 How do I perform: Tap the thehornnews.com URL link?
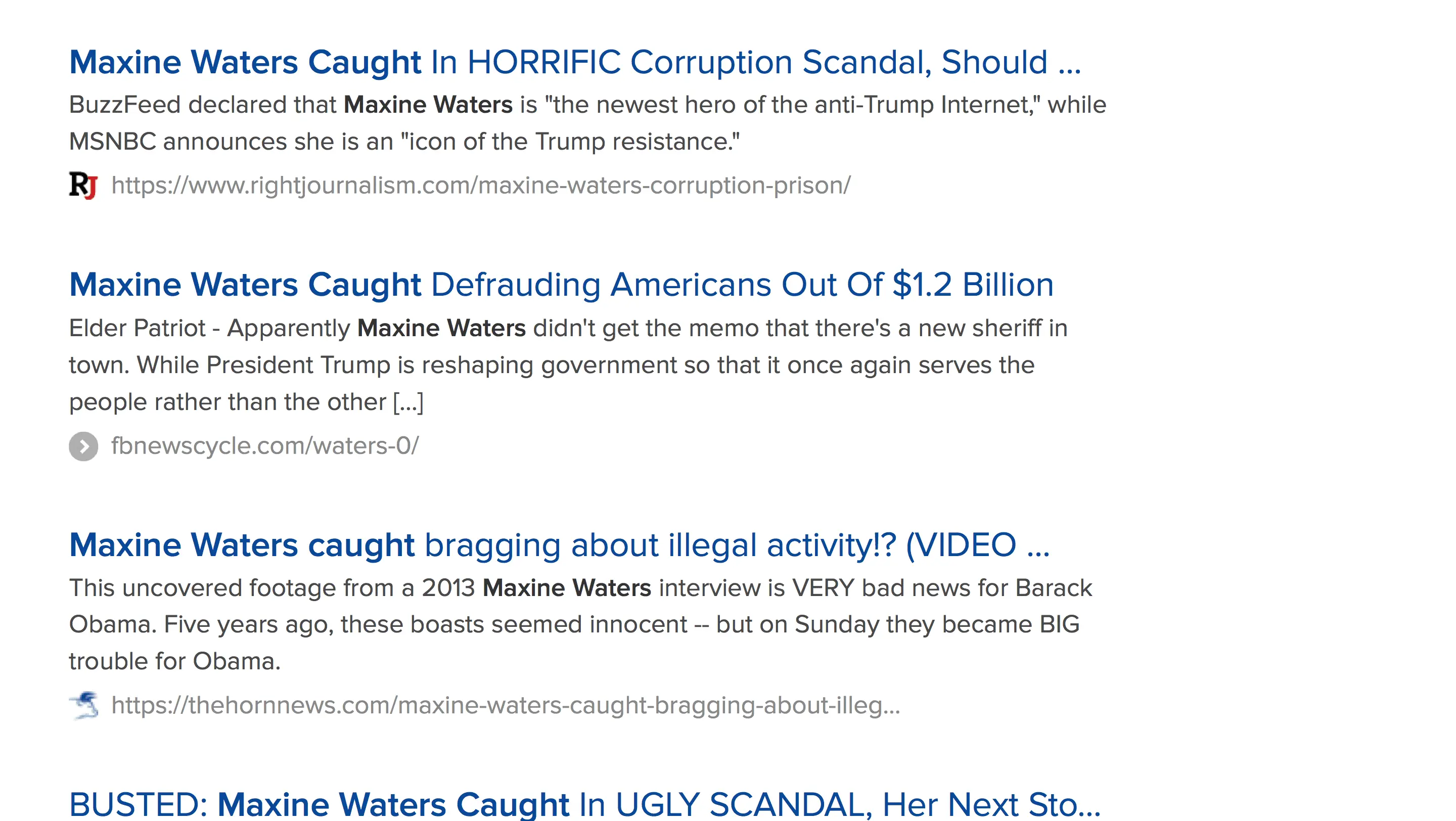coord(506,705)
